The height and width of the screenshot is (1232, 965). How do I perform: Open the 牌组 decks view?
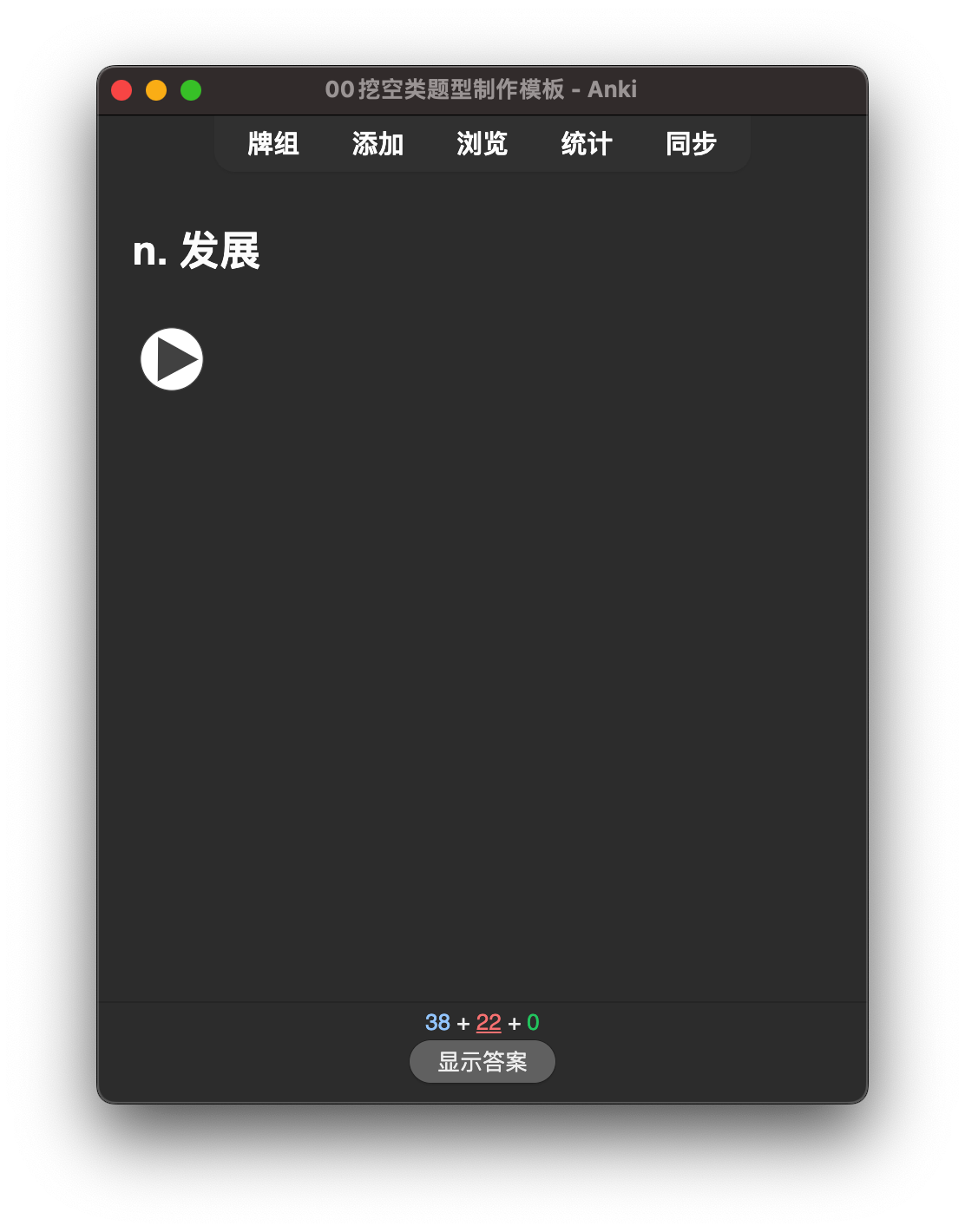273,144
